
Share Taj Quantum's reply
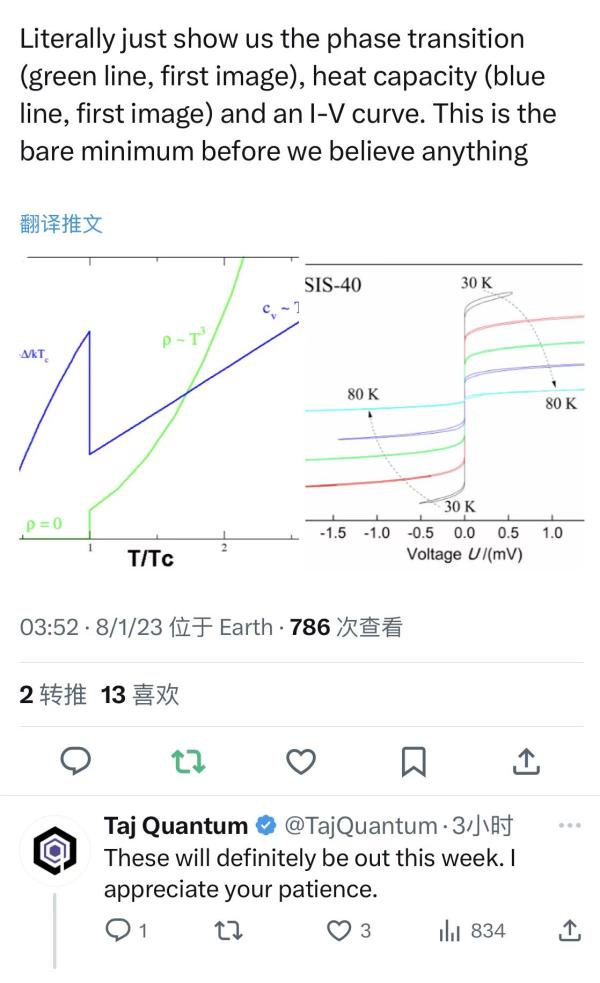568,931
